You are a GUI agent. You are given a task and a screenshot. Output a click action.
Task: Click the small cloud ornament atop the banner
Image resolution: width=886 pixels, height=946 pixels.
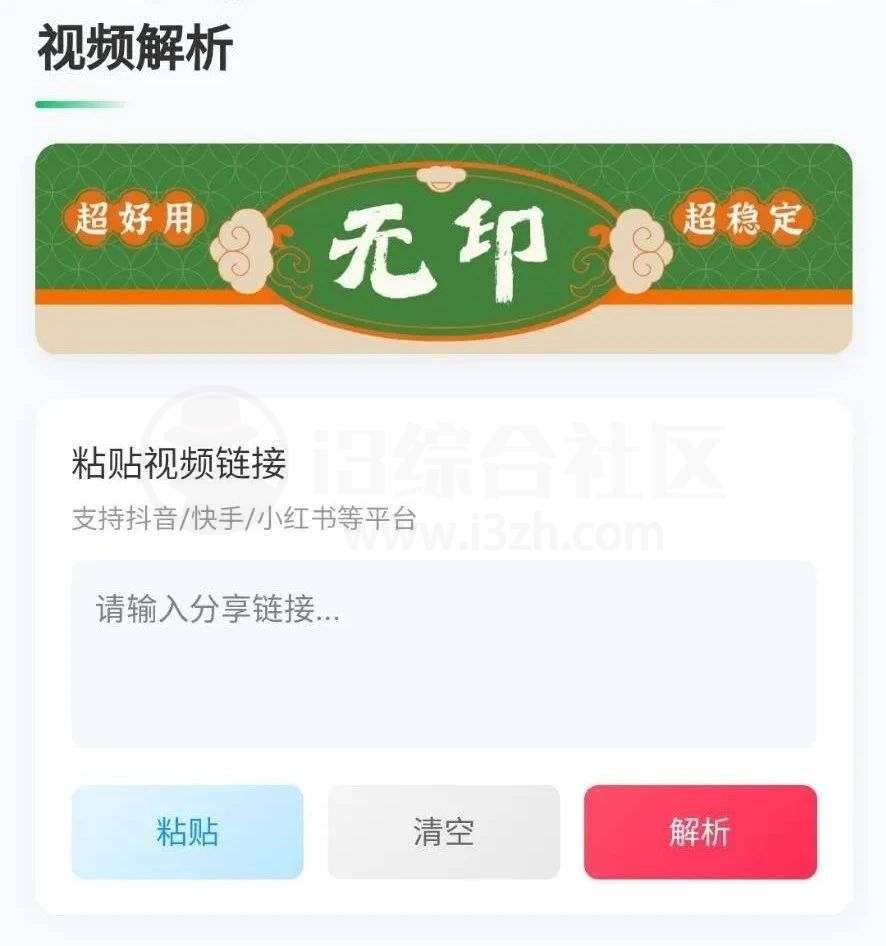(x=440, y=180)
